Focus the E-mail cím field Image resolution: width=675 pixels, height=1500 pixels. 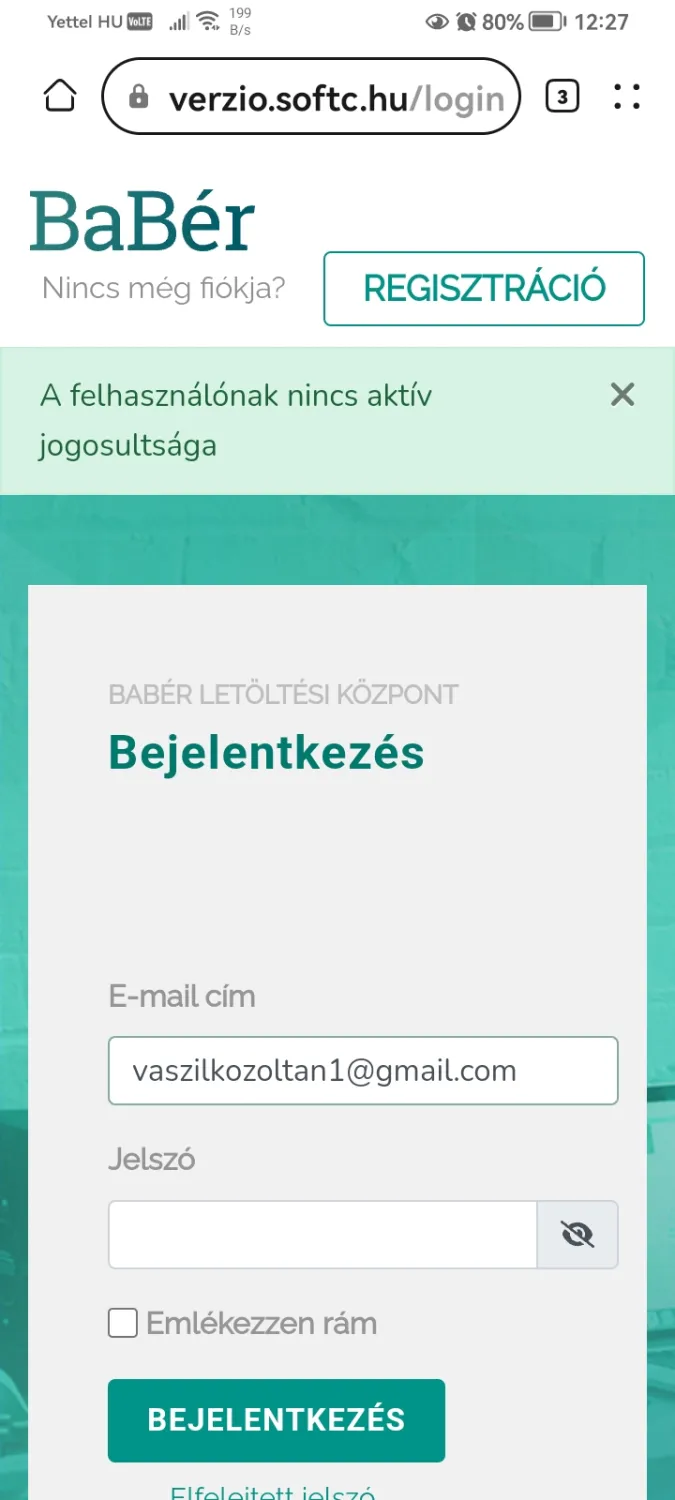pos(363,1071)
